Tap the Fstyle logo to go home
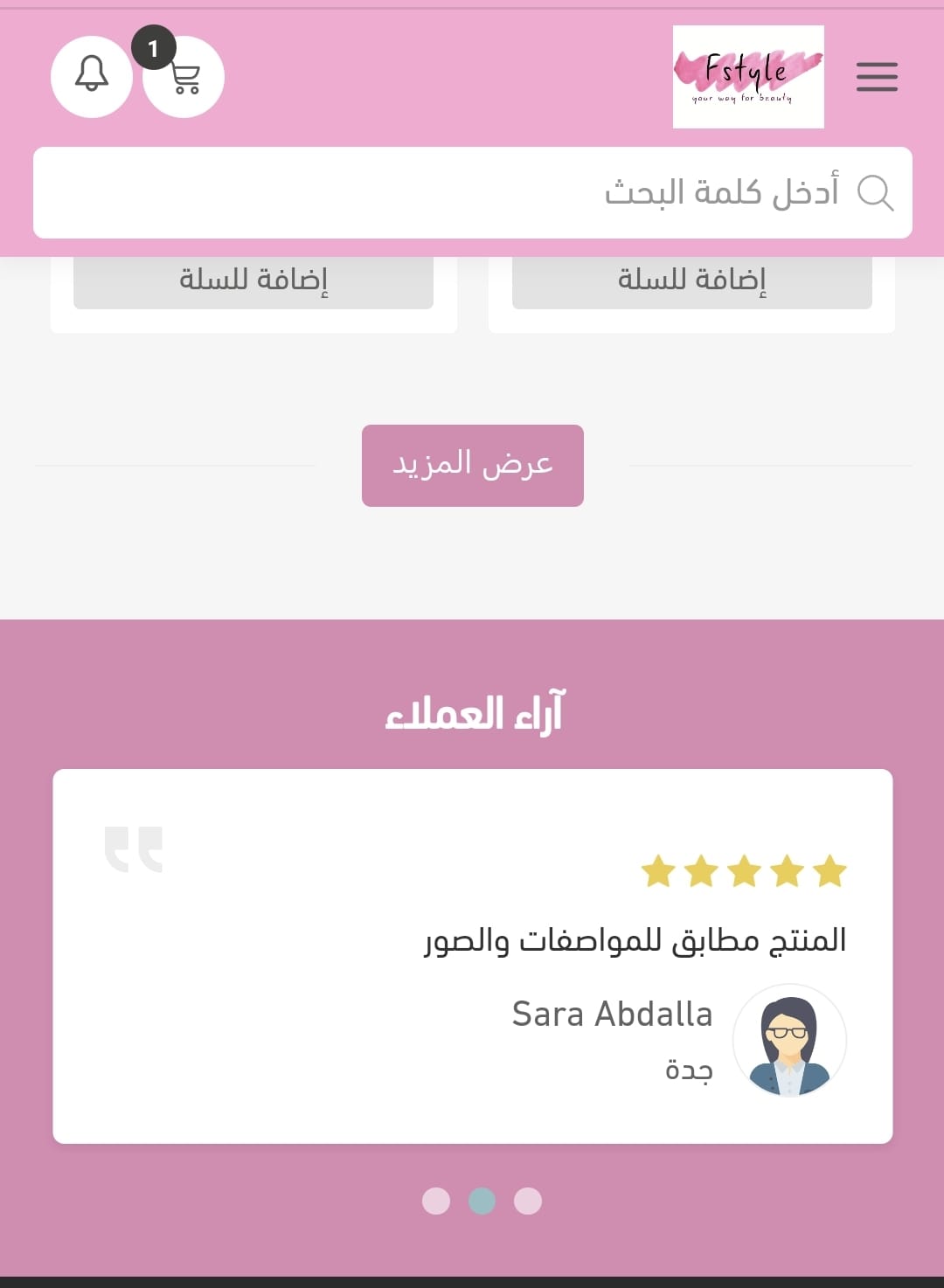 (748, 77)
